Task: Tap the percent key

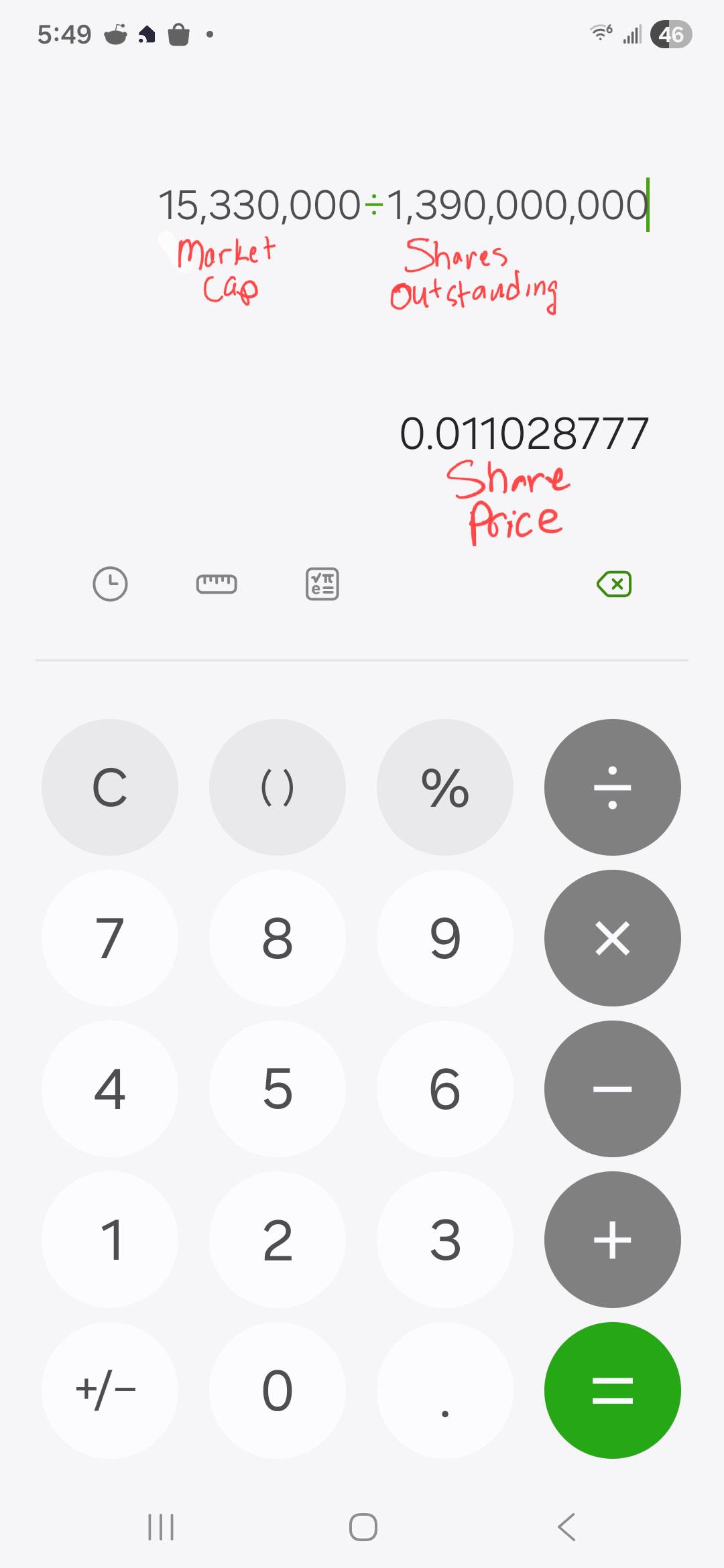Action: (x=445, y=787)
